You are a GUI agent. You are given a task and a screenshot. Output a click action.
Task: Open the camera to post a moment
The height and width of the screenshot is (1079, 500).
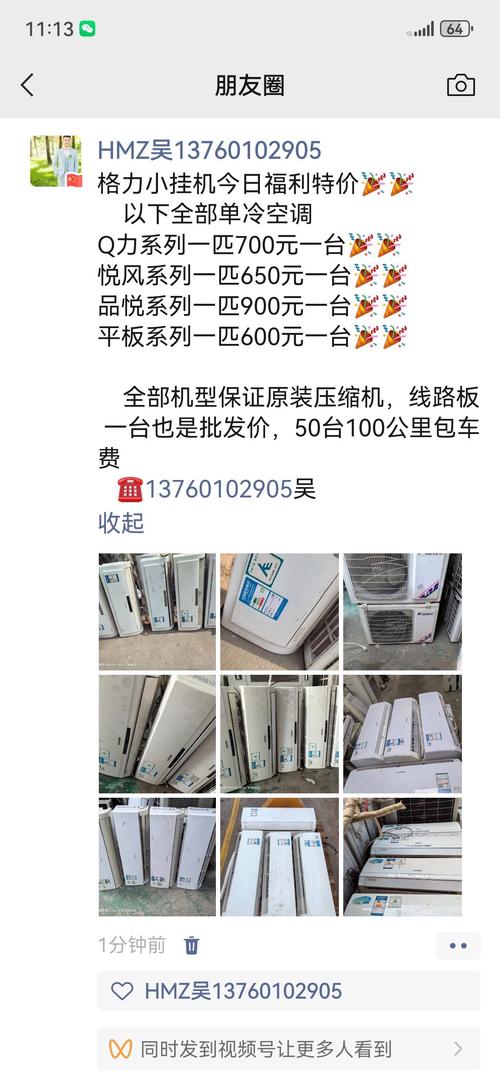(x=461, y=85)
